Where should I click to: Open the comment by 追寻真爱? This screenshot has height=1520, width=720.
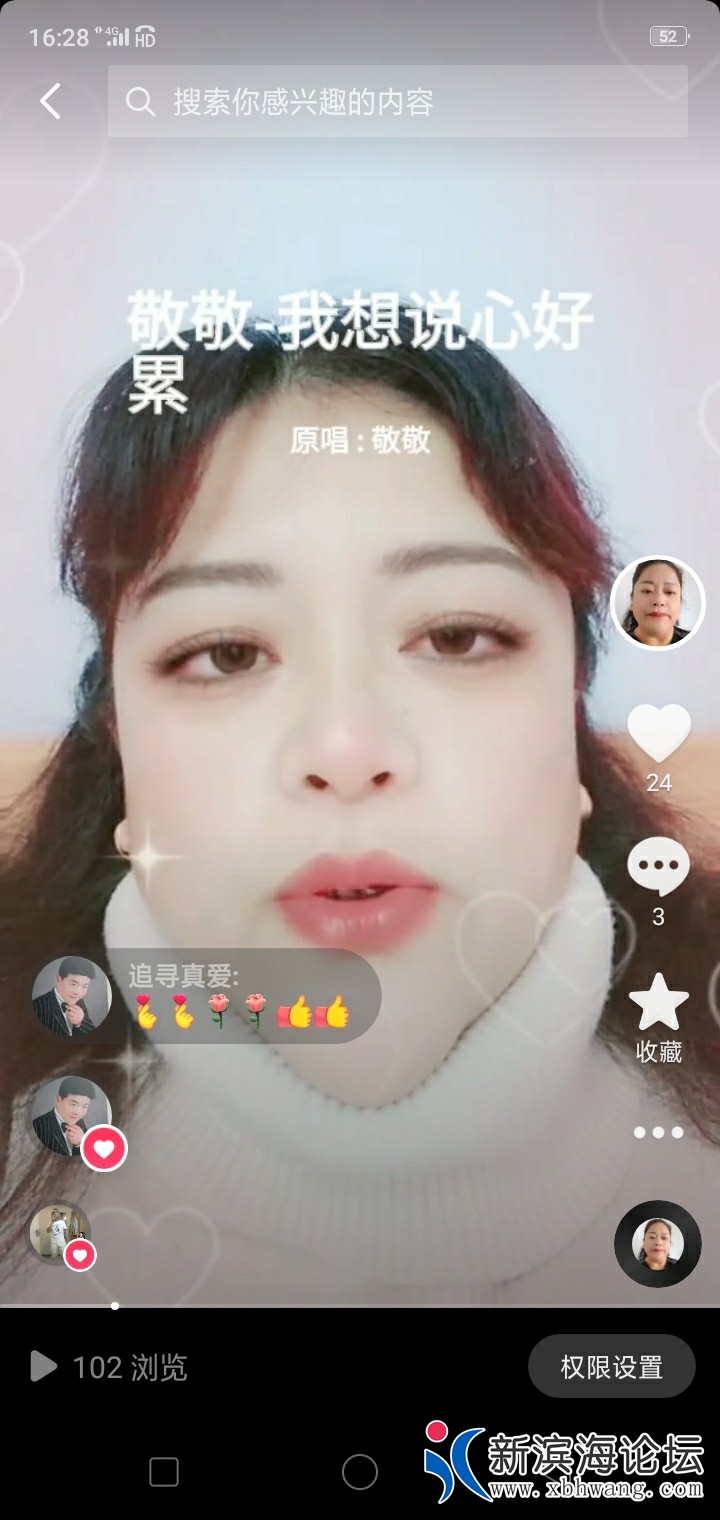click(240, 996)
